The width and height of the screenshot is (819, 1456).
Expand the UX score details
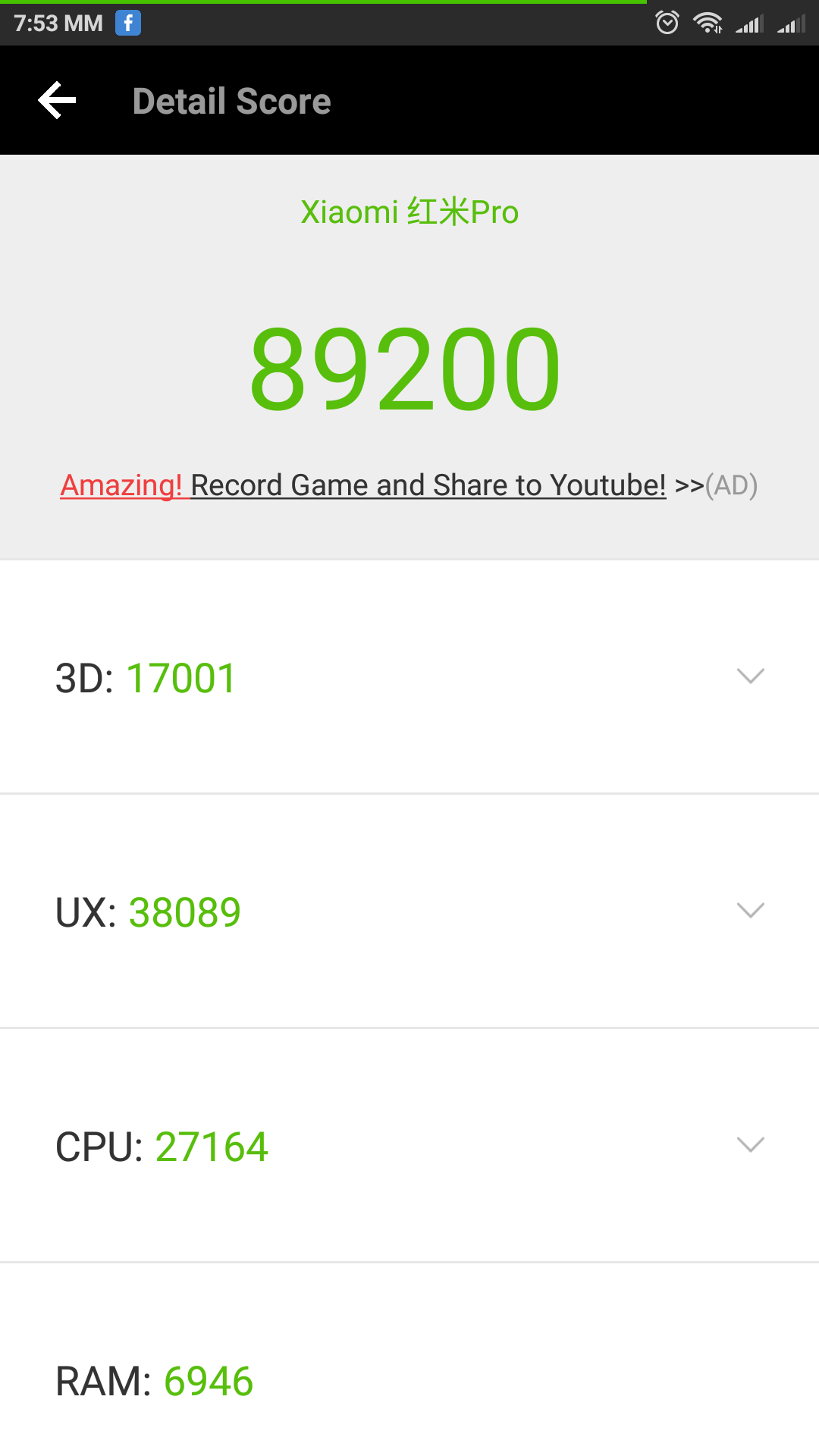coord(409,912)
